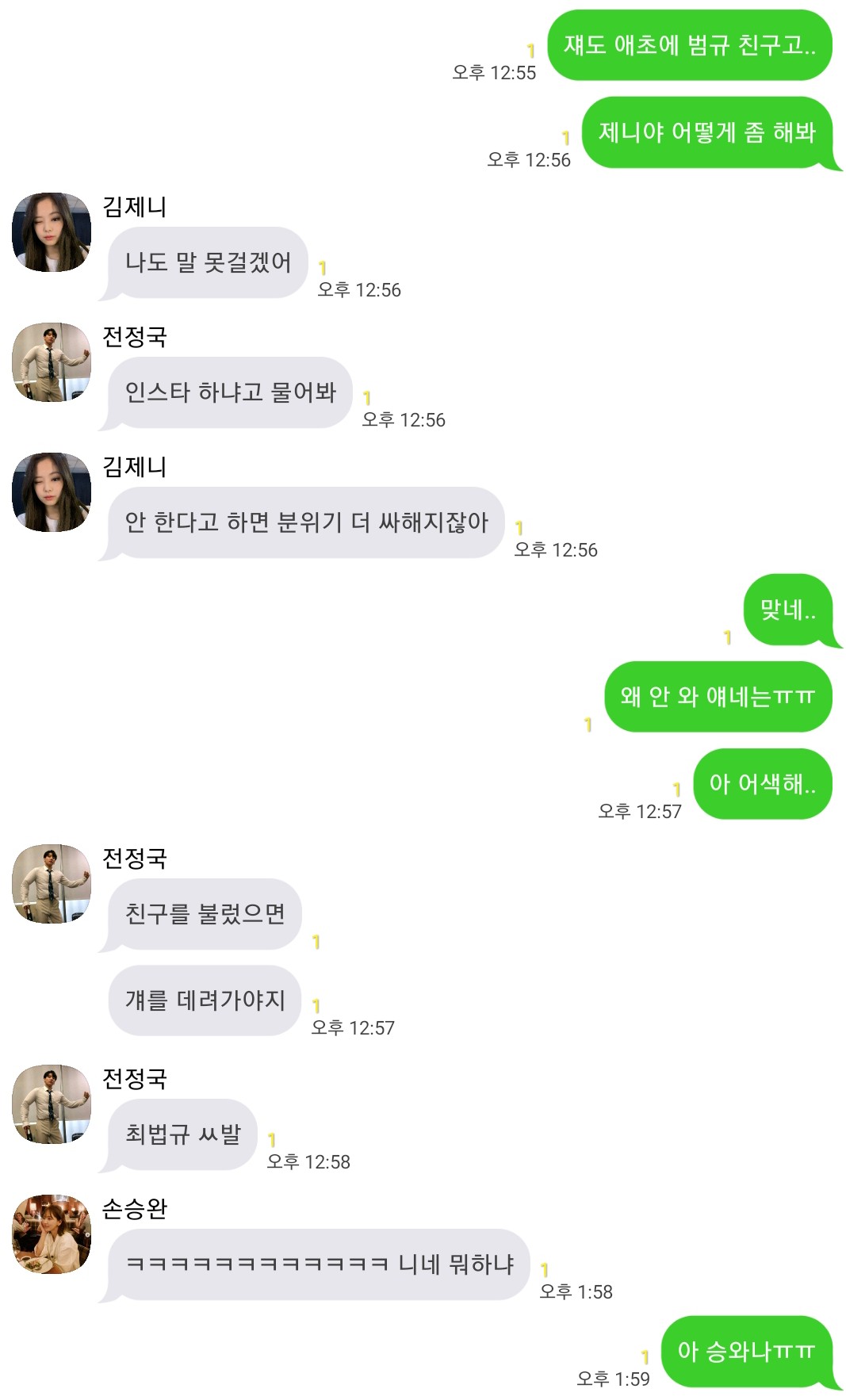Open 손승완's profile picture
Image resolution: width=846 pixels, height=1400 pixels.
(x=52, y=1234)
